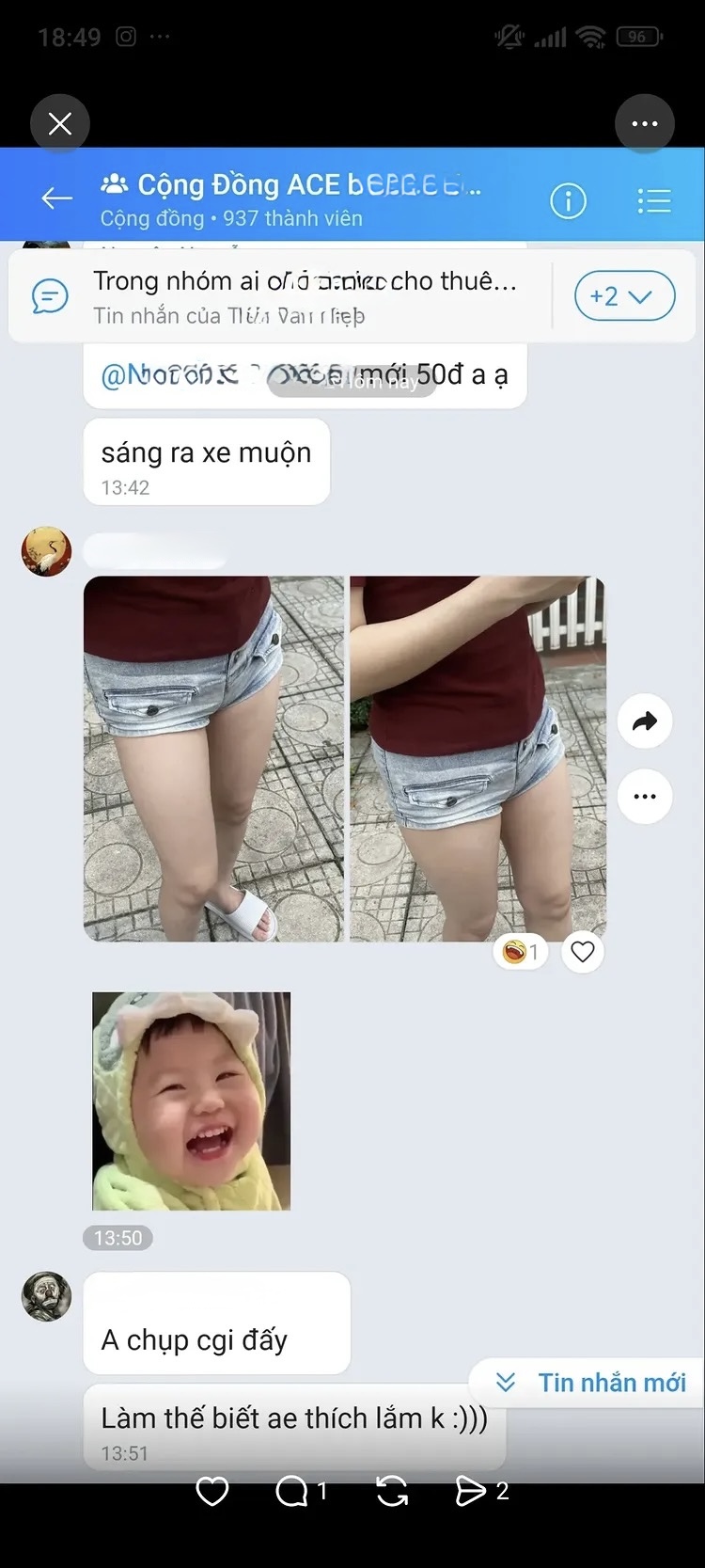Repost this post
The width and height of the screenshot is (705, 1568).
[392, 1491]
